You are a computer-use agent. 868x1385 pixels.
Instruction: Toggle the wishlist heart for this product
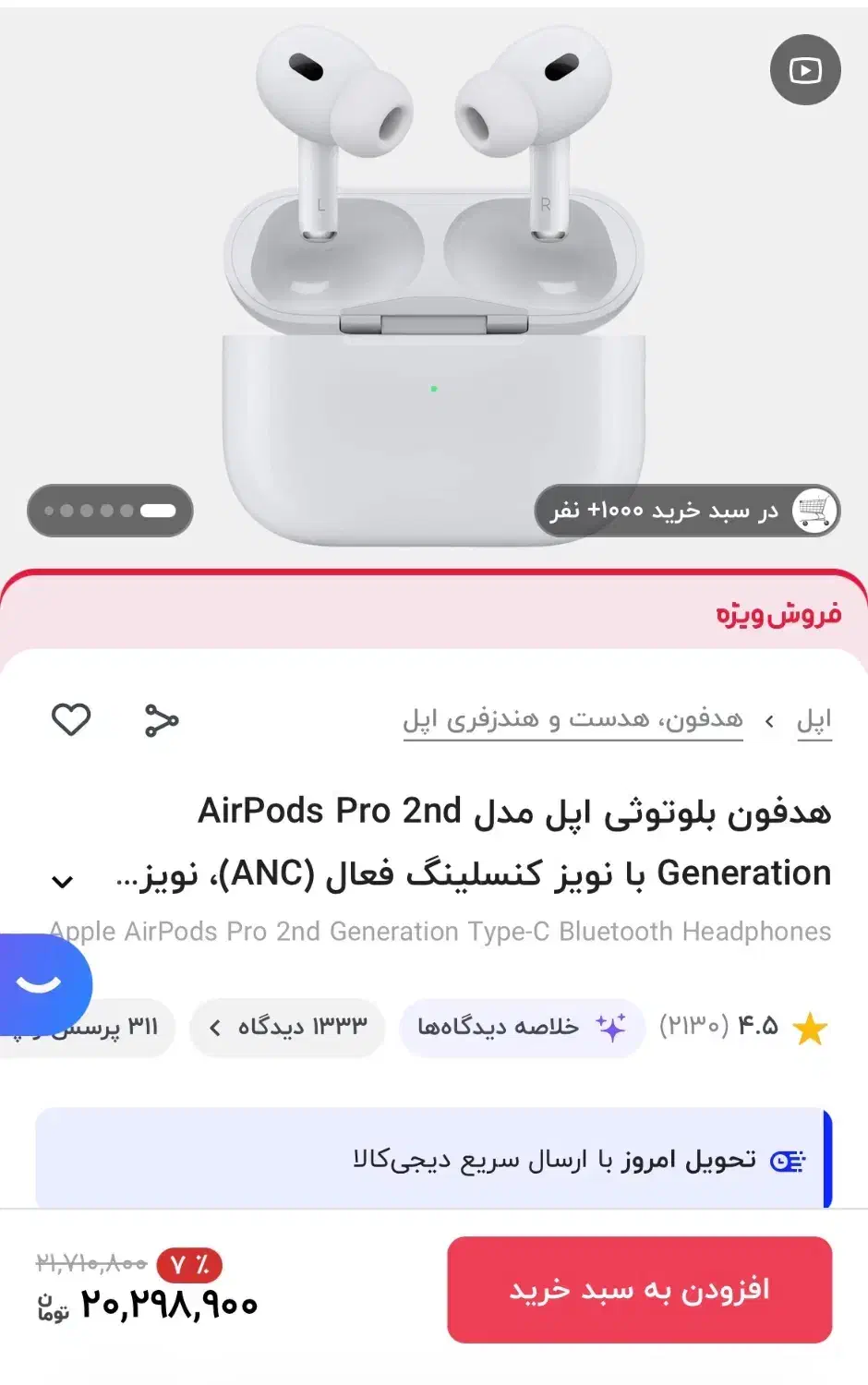(x=72, y=719)
